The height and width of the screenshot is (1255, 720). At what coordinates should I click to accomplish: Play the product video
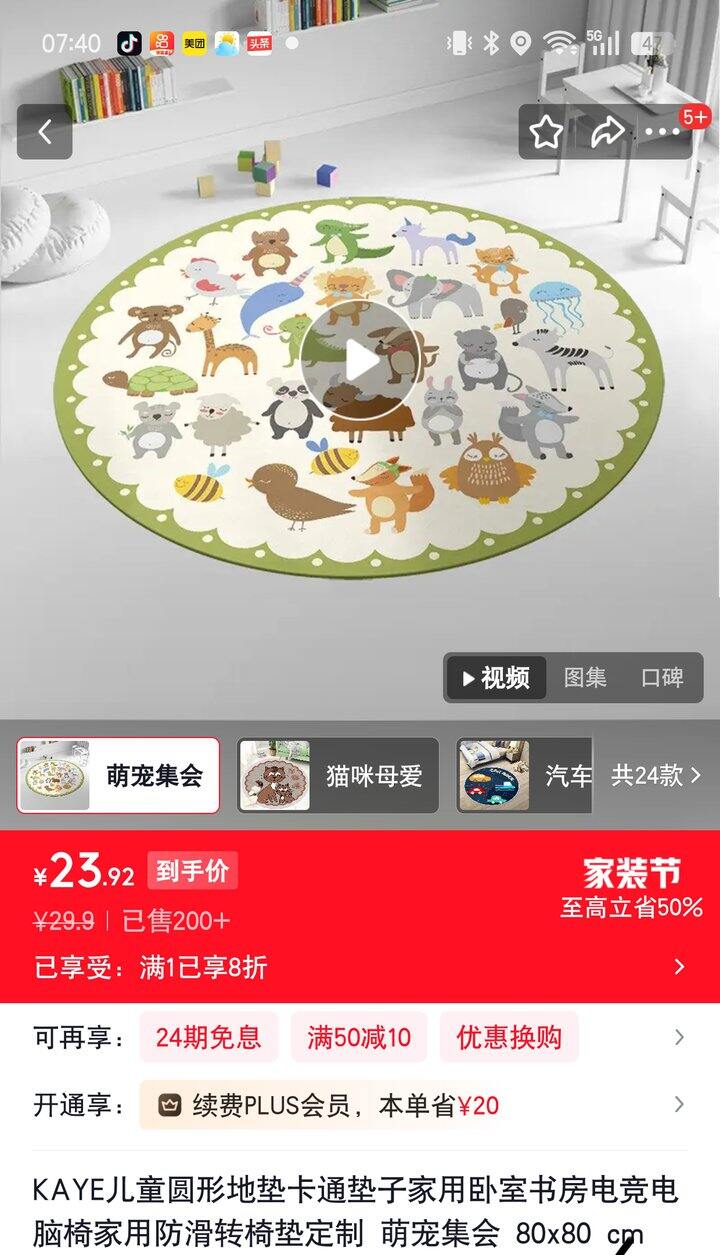coord(360,360)
